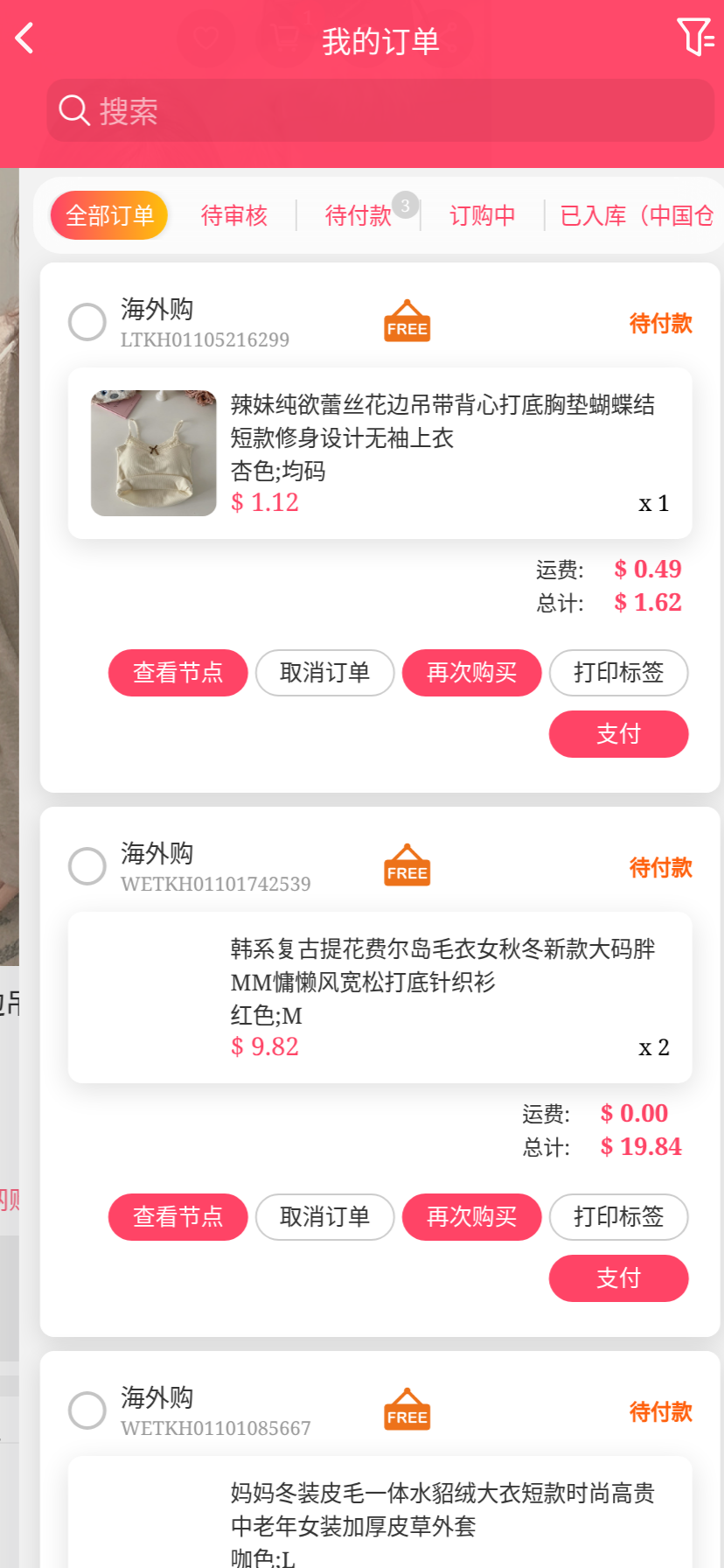Image resolution: width=724 pixels, height=1568 pixels.
Task: Tap 查看节点 for order LTKH01105216299
Action: [x=178, y=673]
